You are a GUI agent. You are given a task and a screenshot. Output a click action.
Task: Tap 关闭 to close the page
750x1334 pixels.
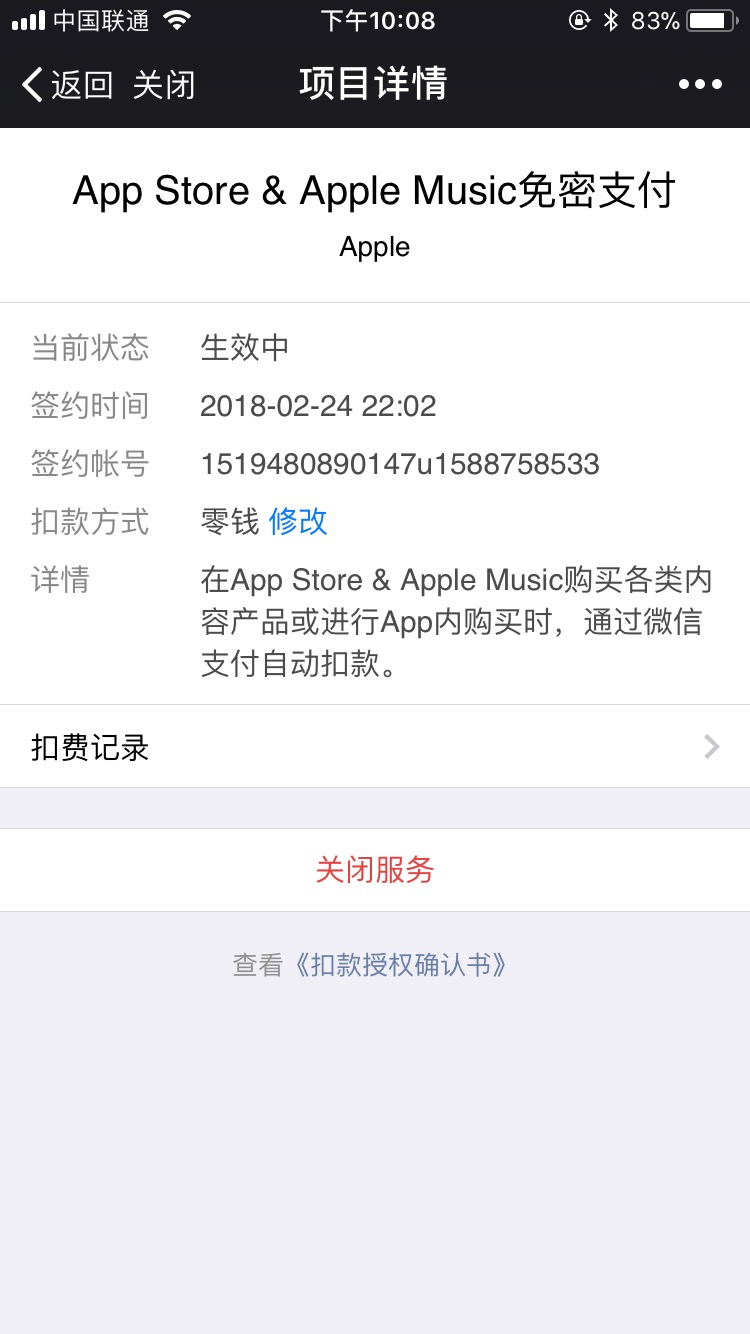(x=163, y=84)
